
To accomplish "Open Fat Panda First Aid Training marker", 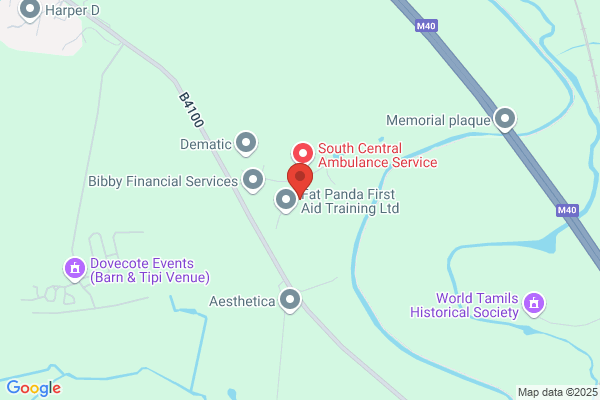I will pos(286,201).
